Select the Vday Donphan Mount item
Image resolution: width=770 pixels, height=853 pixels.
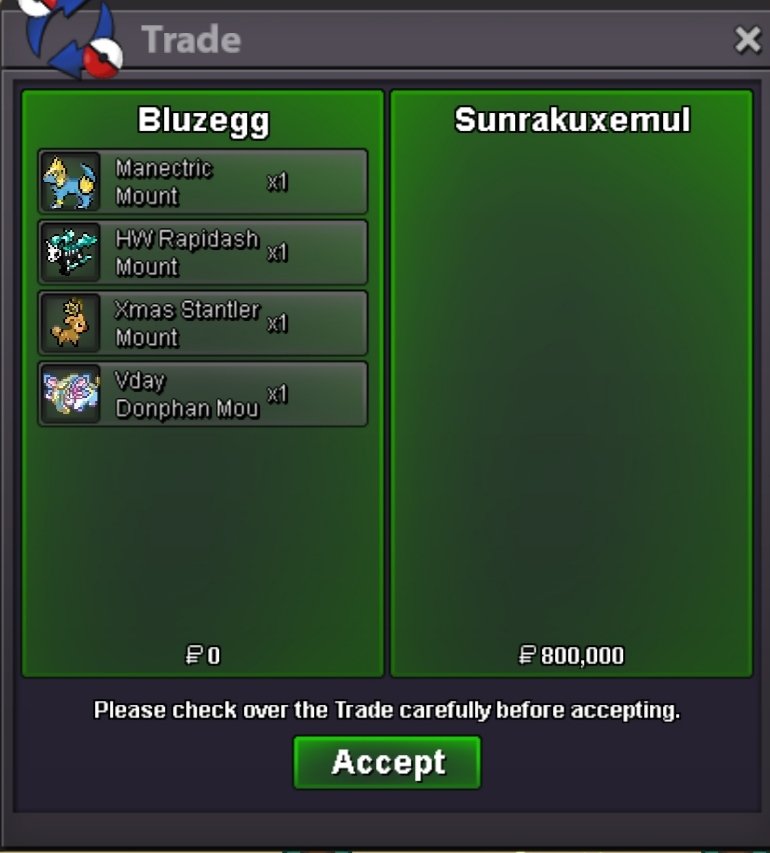click(x=203, y=394)
